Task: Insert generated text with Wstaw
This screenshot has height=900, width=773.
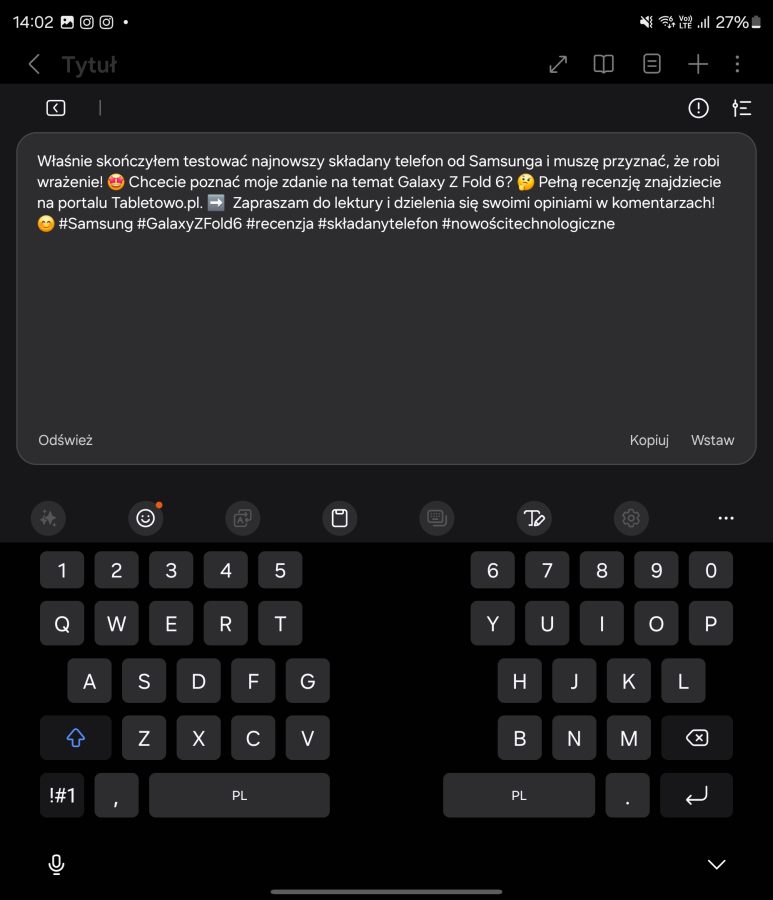Action: pyautogui.click(x=712, y=440)
